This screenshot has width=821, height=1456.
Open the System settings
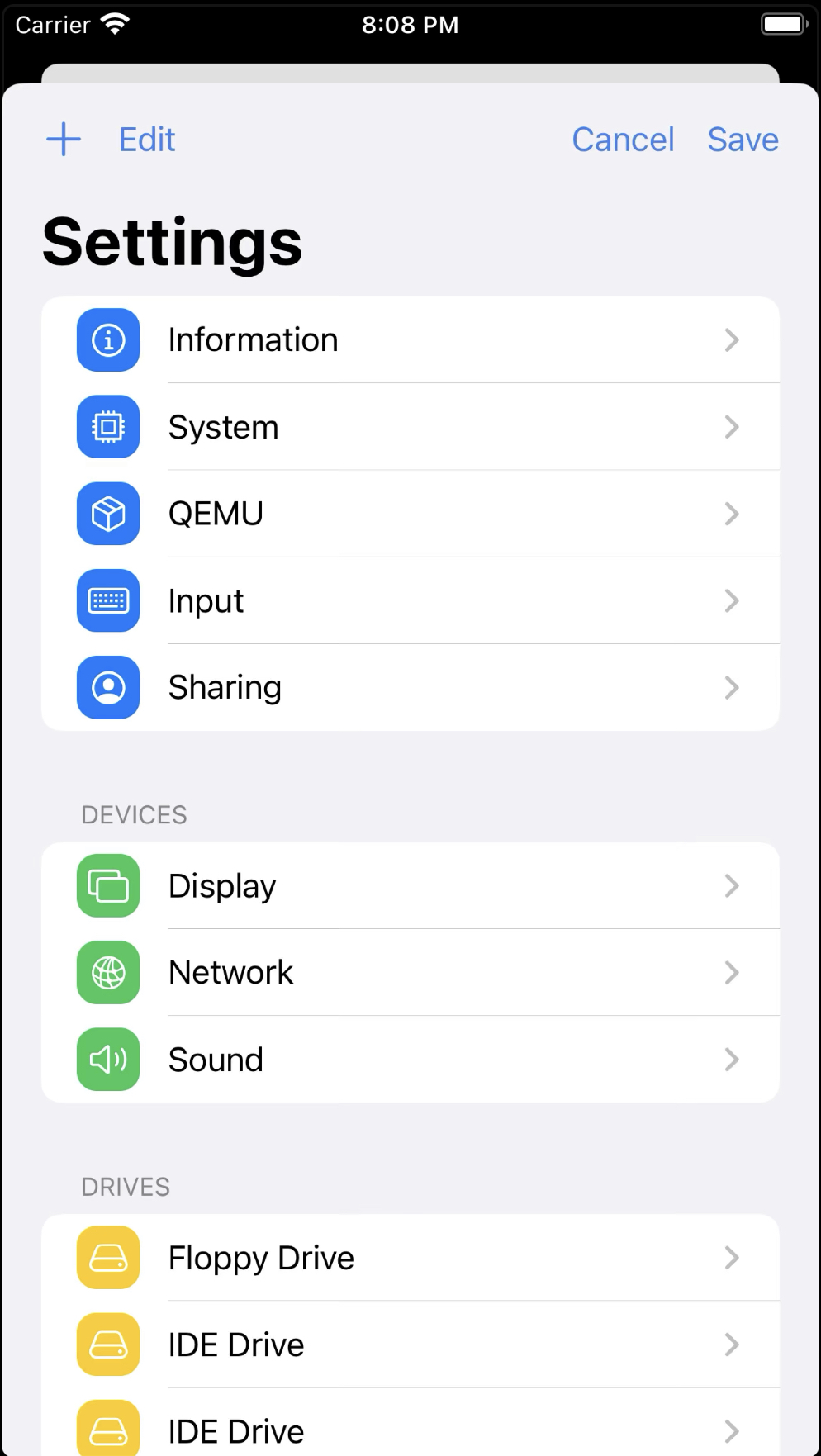410,427
